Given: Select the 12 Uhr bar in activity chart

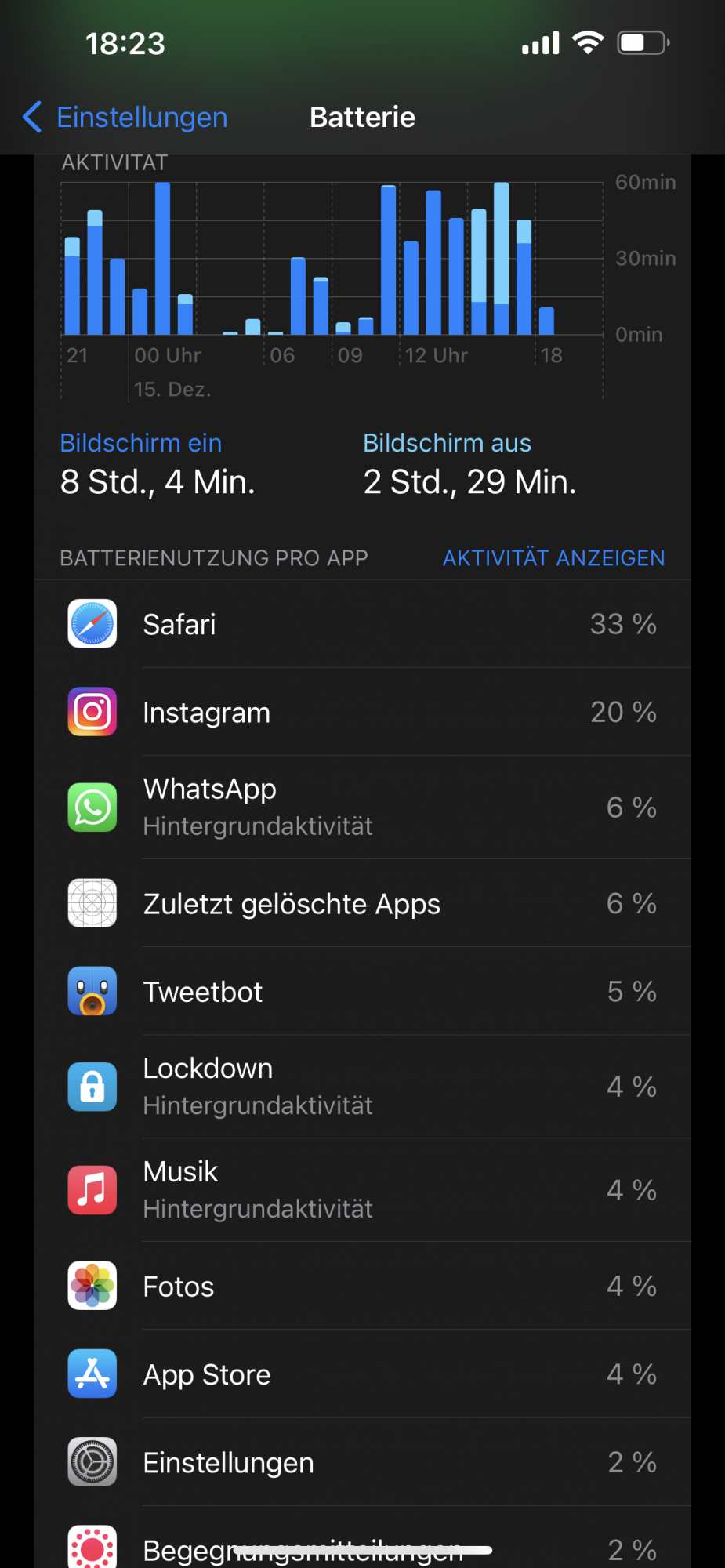Looking at the screenshot, I should point(411,287).
